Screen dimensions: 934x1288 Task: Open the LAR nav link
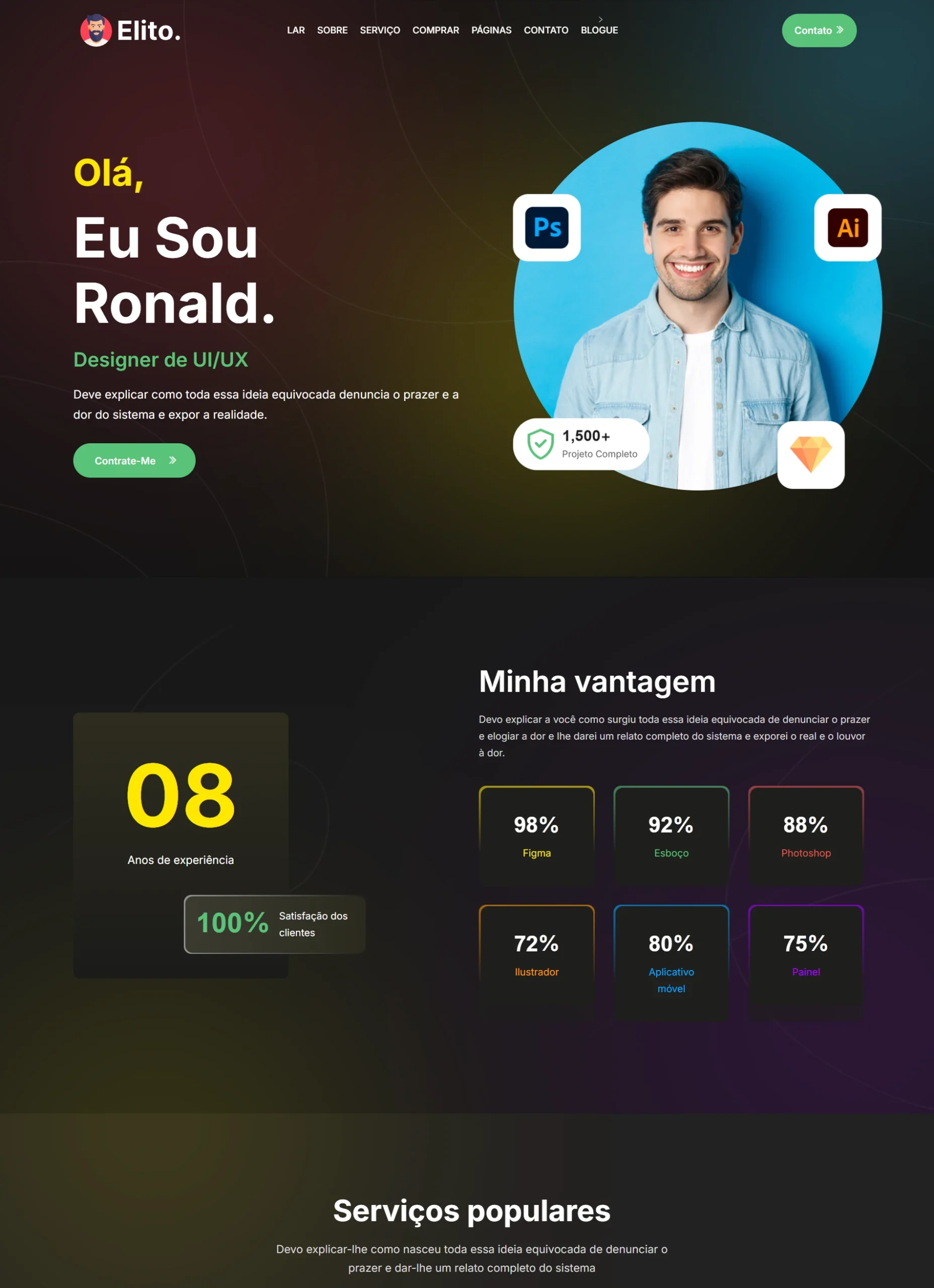point(295,30)
